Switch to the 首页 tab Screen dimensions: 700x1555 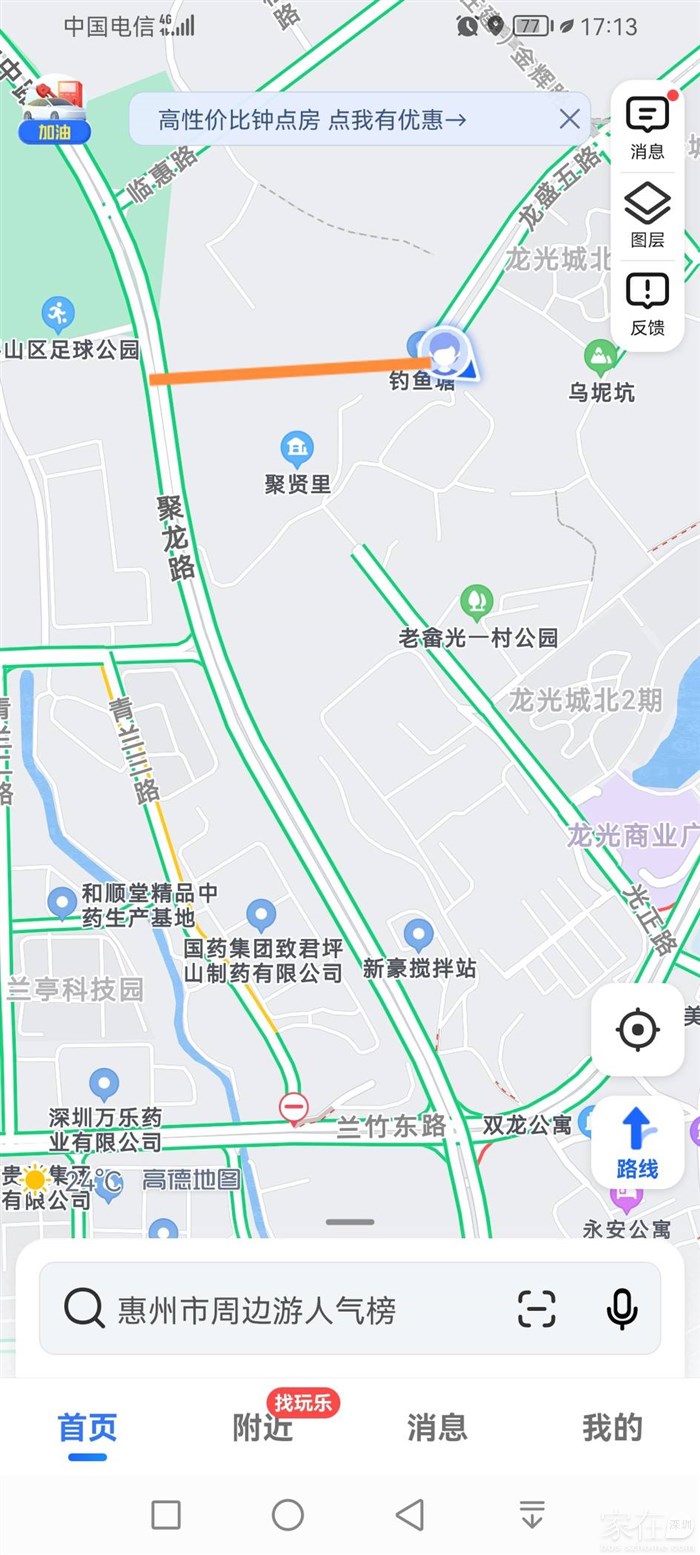(x=88, y=1428)
